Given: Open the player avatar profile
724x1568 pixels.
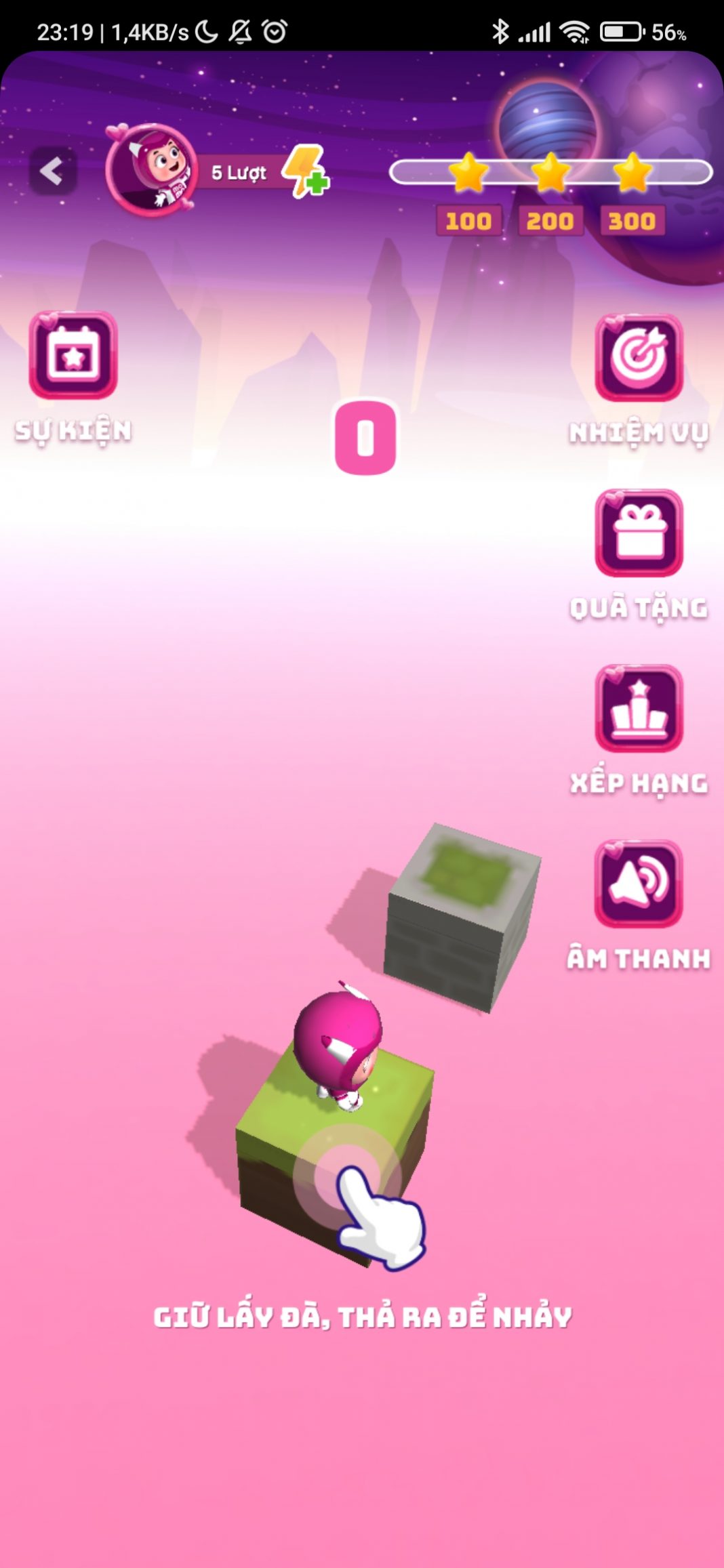Looking at the screenshot, I should click(x=150, y=169).
